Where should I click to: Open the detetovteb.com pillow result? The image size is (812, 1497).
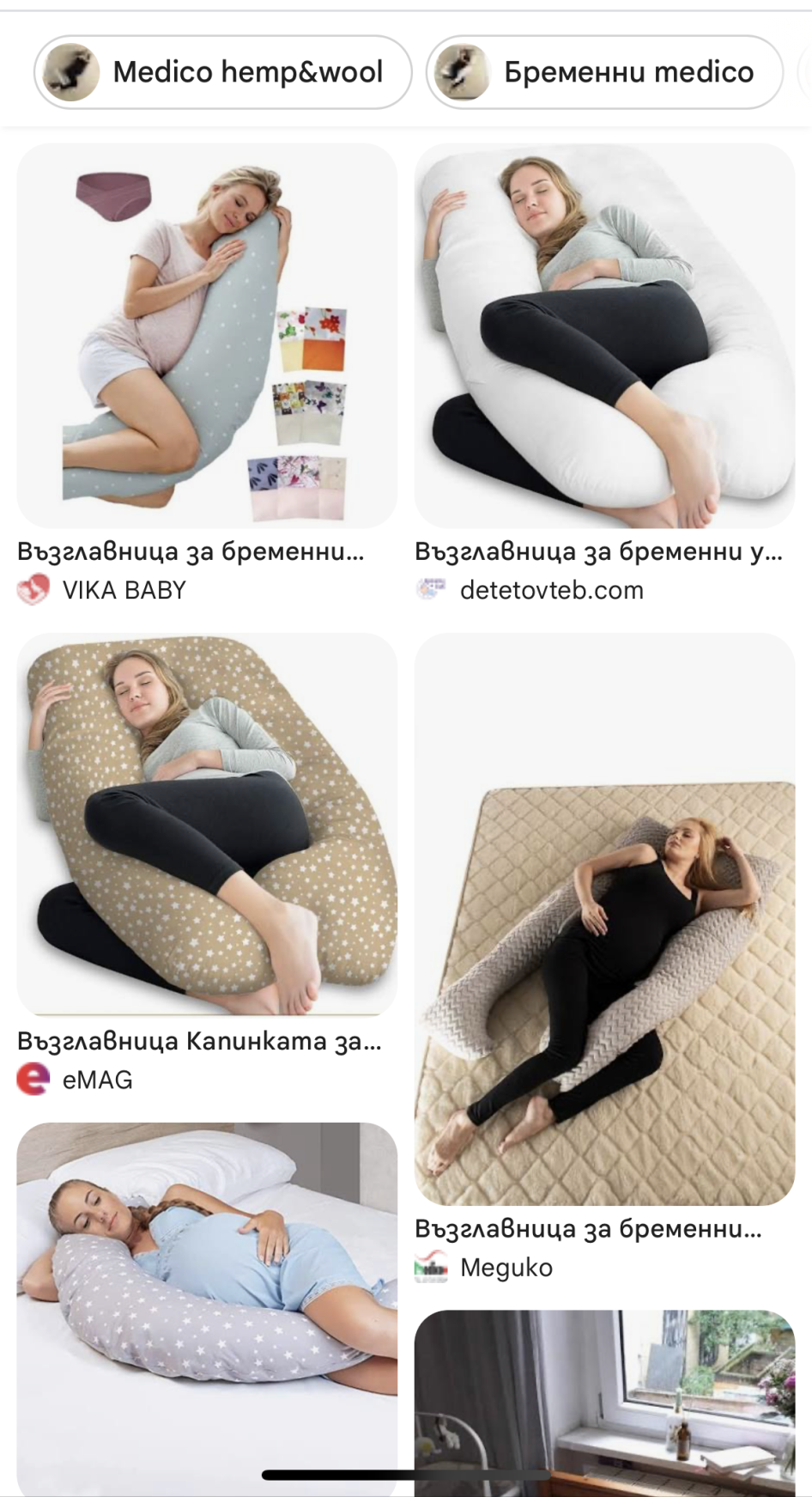pyautogui.click(x=604, y=335)
